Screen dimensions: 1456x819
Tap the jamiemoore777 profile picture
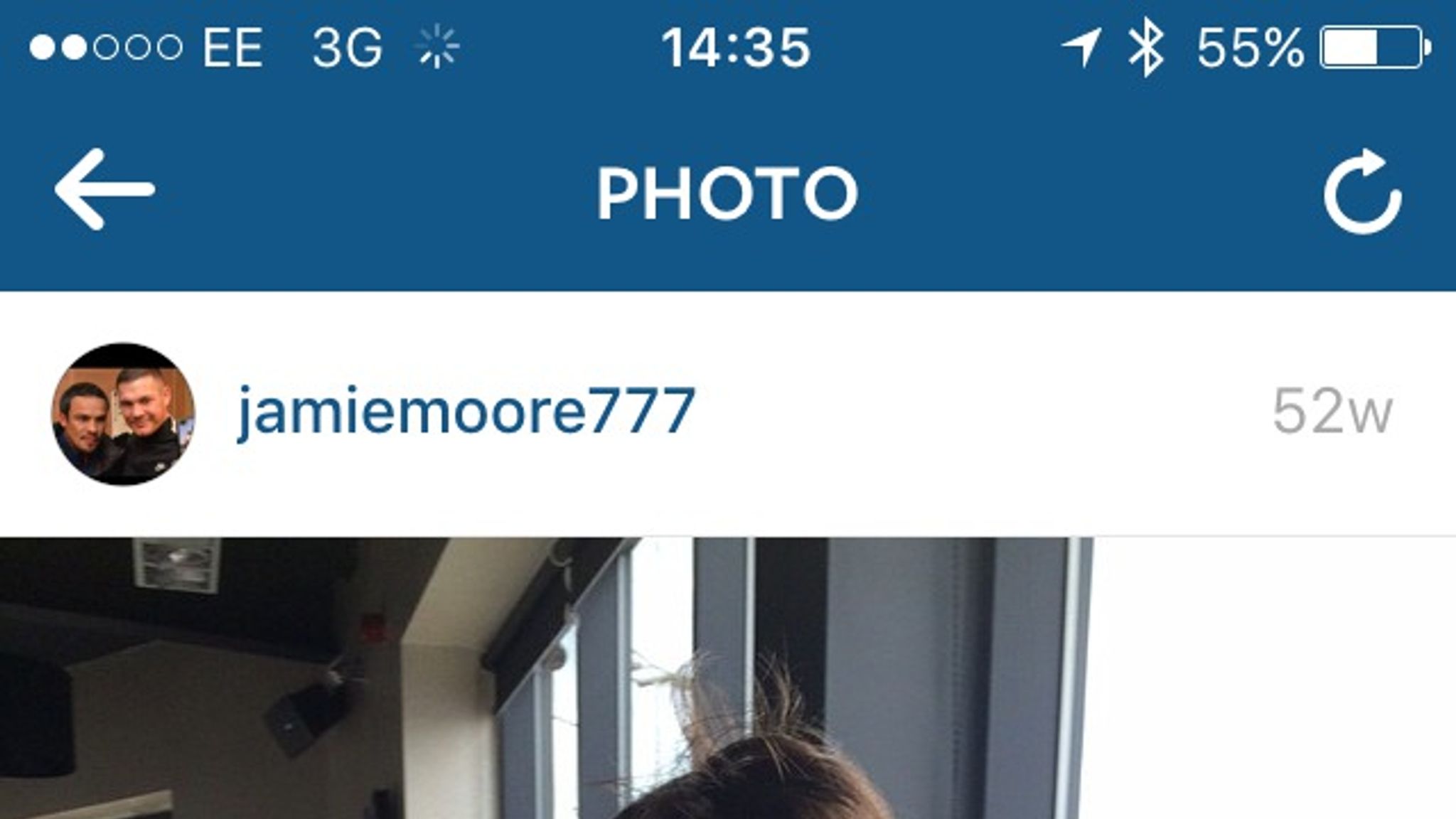coord(123,414)
